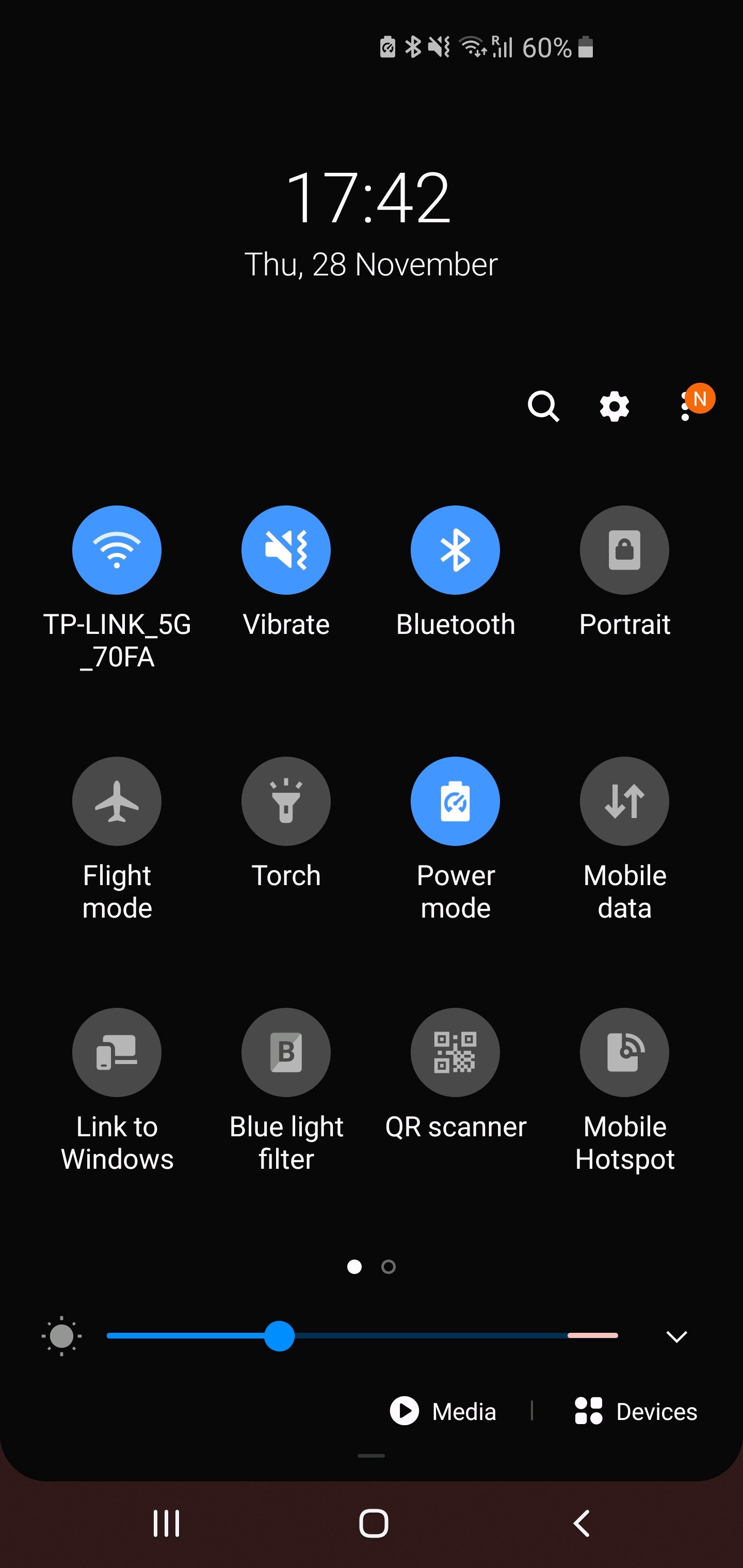Open the Media panel
This screenshot has height=1568, width=743.
tap(443, 1411)
